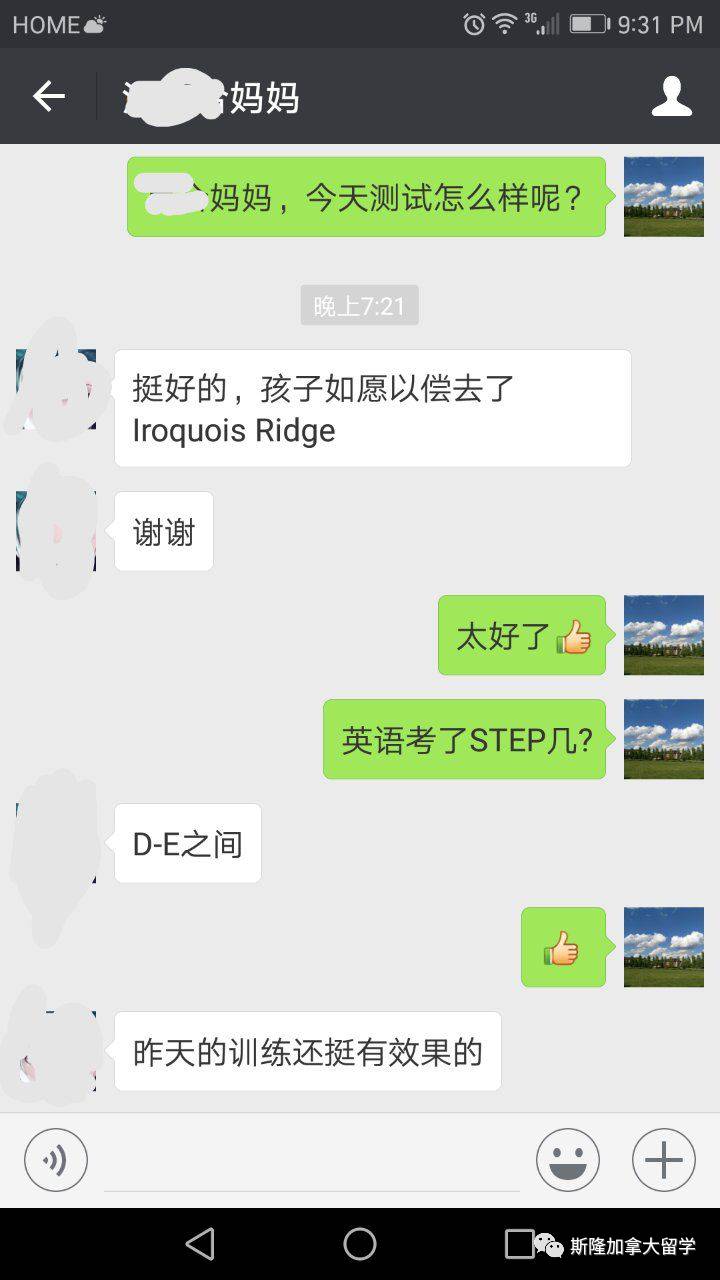Screen dimensions: 720x1280
Task: Tap the system home button
Action: click(360, 1244)
